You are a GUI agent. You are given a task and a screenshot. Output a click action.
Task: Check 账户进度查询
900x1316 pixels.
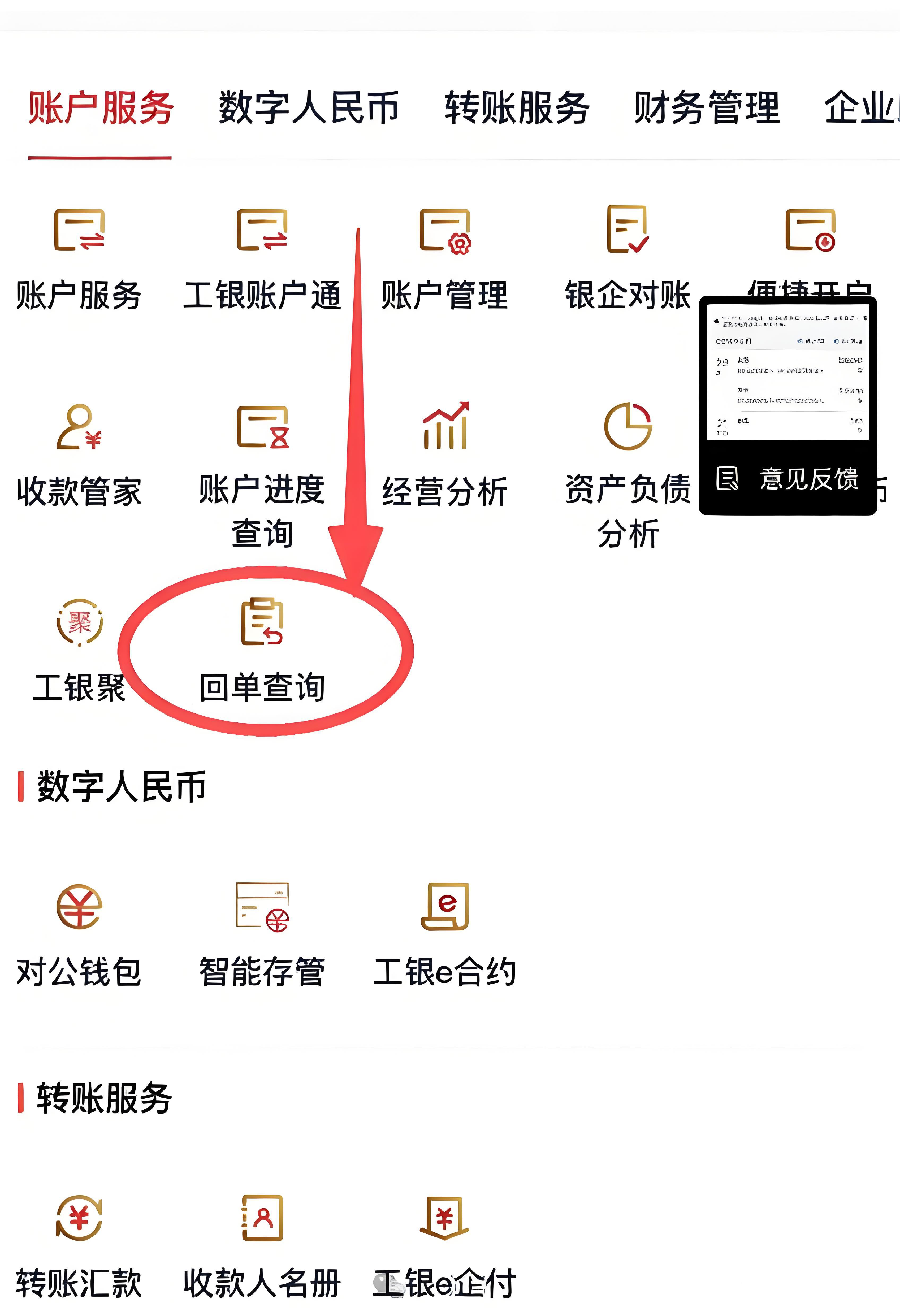pyautogui.click(x=262, y=470)
